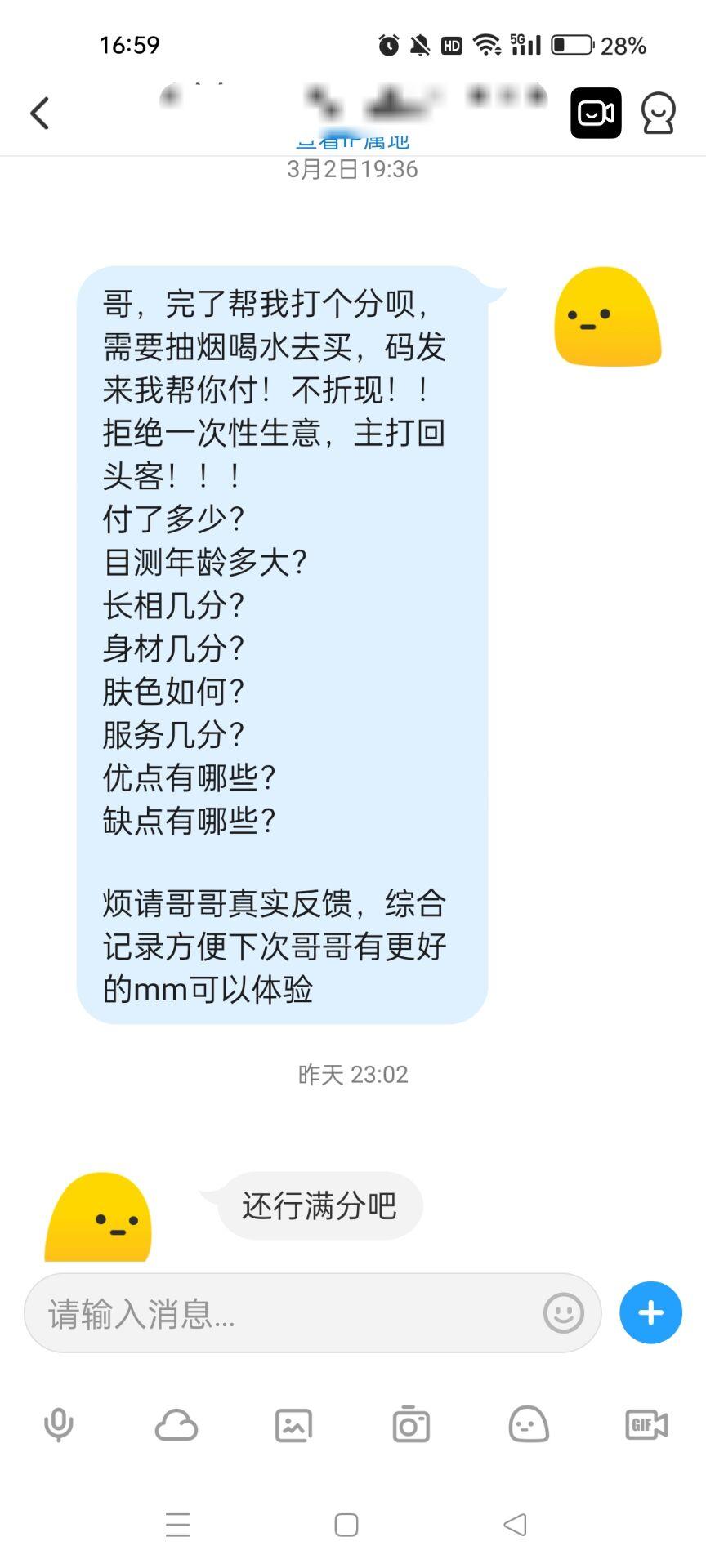
Task: Tap the system home button
Action: coord(346,1525)
